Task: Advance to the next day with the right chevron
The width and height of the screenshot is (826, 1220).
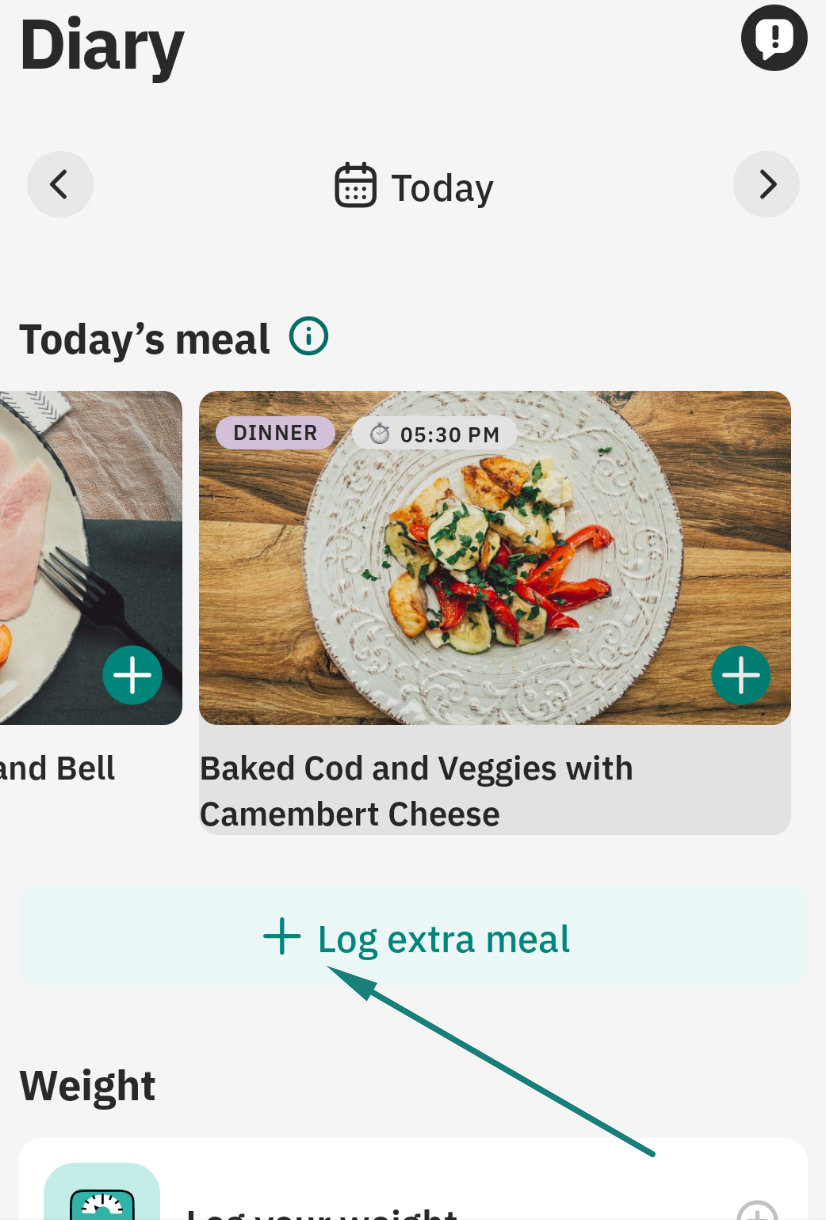Action: pos(766,184)
